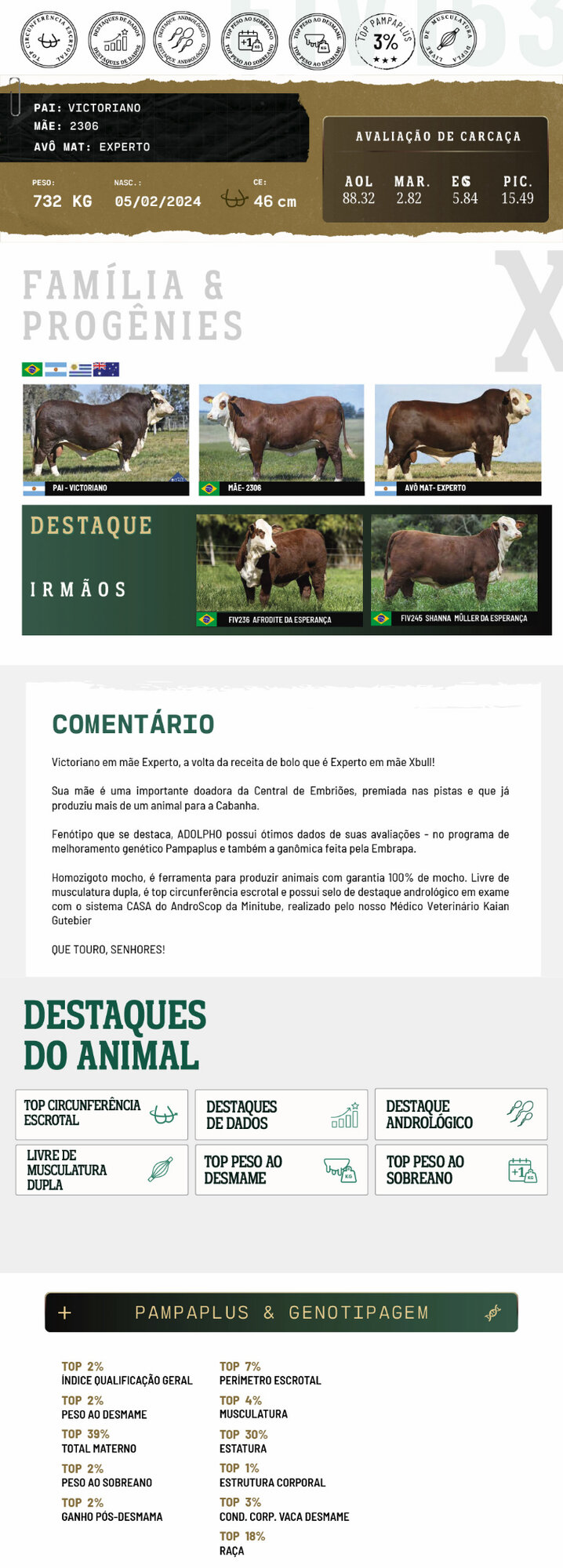View the Pai - Victoriano photo
Screen dimensions: 563x1568
[x=106, y=440]
